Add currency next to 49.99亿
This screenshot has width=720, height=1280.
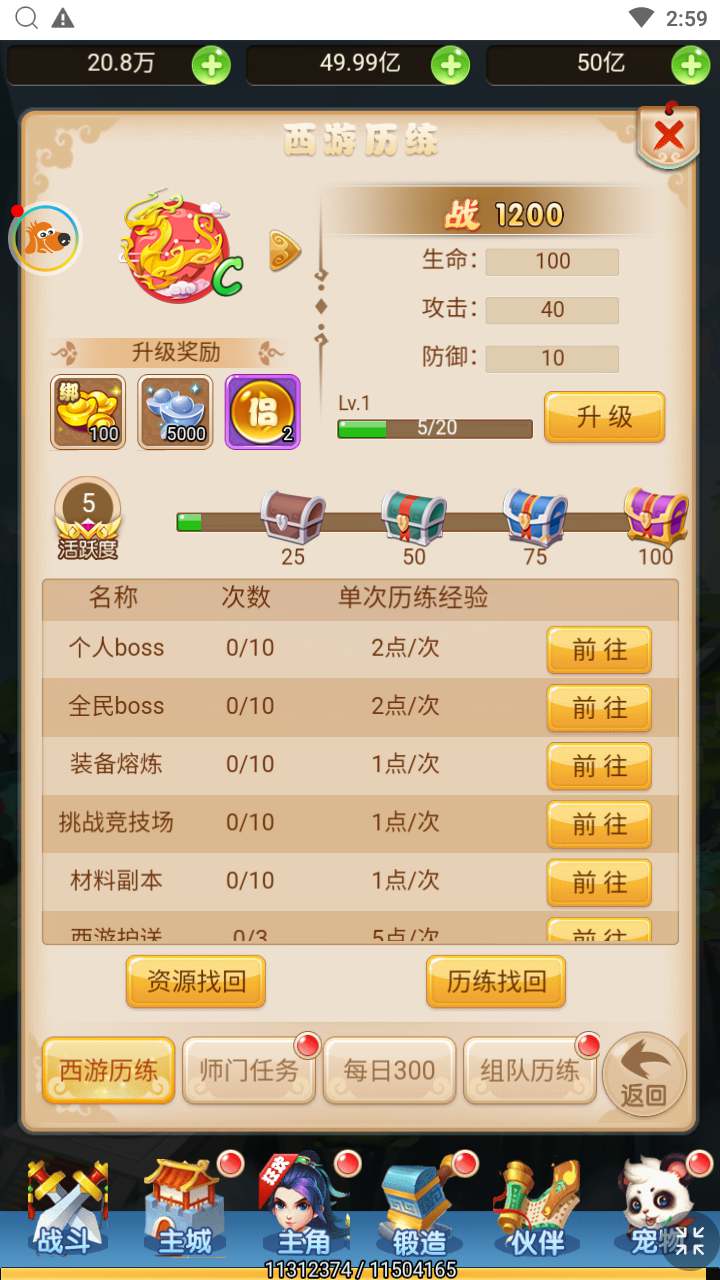click(x=450, y=66)
